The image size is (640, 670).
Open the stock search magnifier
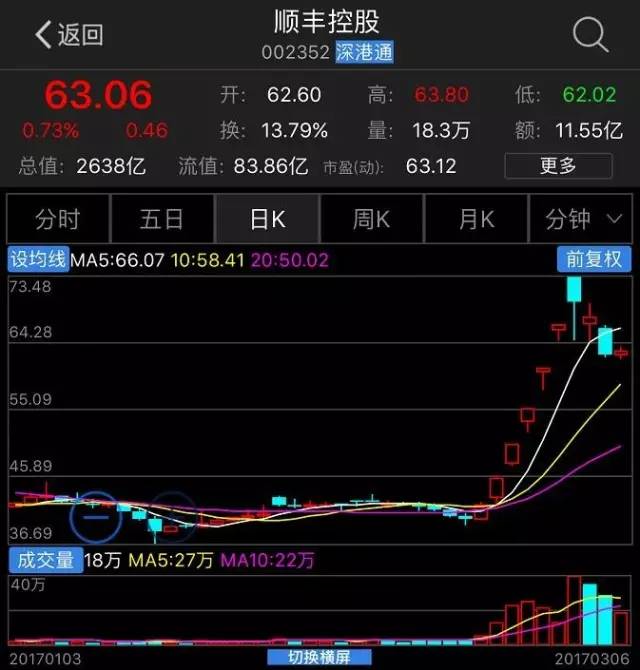click(590, 35)
